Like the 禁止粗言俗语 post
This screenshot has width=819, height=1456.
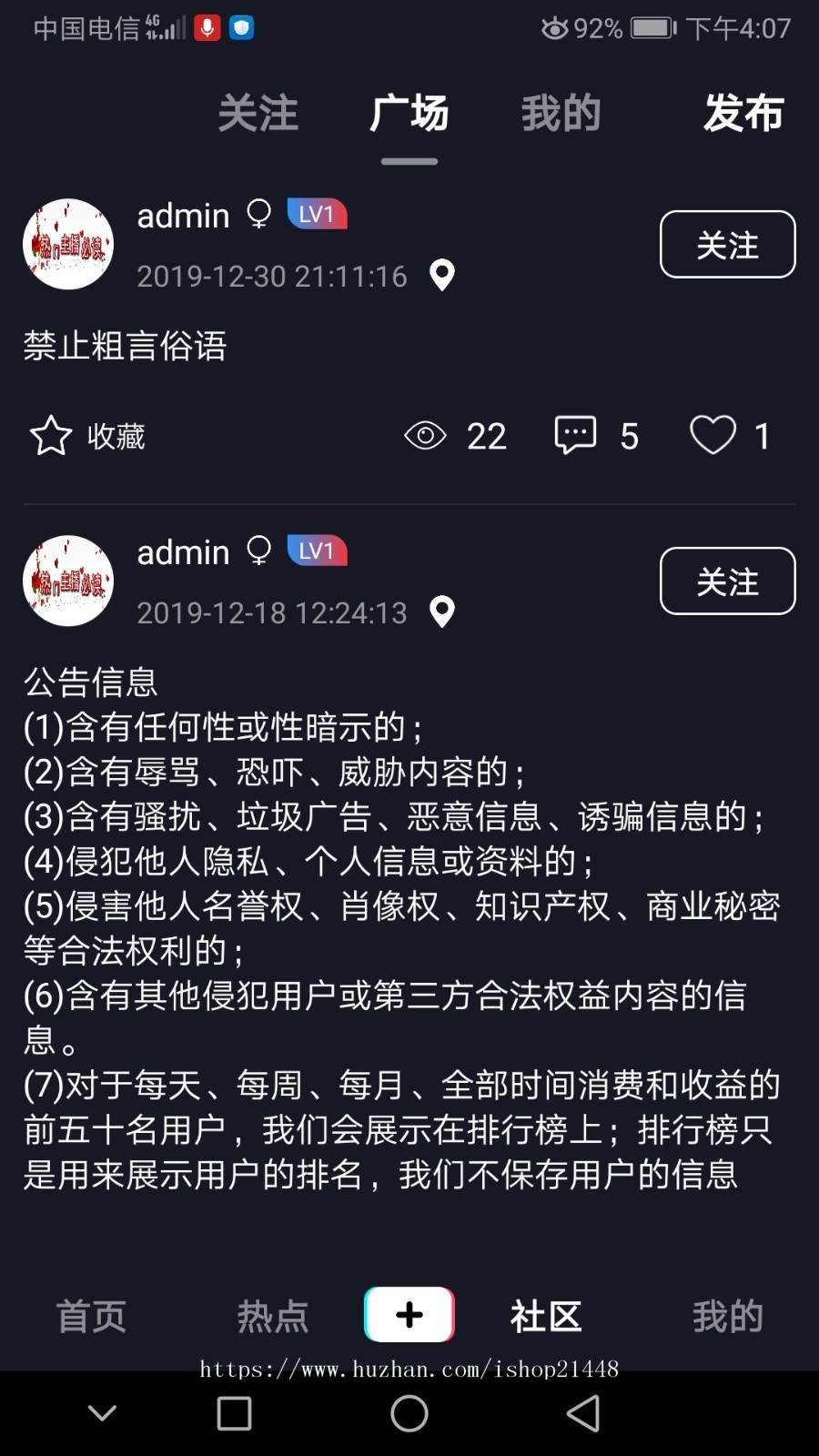click(728, 436)
